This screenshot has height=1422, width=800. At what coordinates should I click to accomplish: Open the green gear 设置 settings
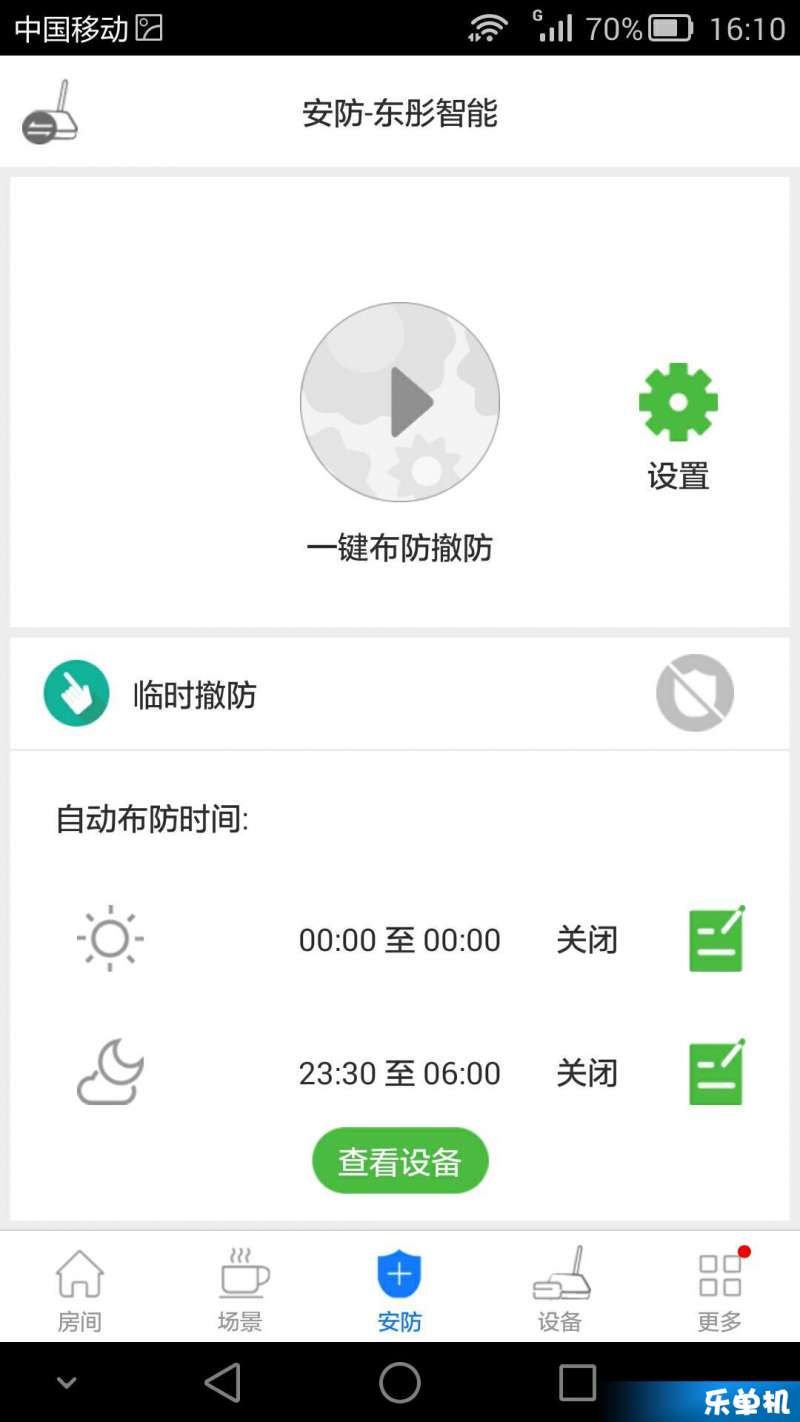(x=678, y=426)
